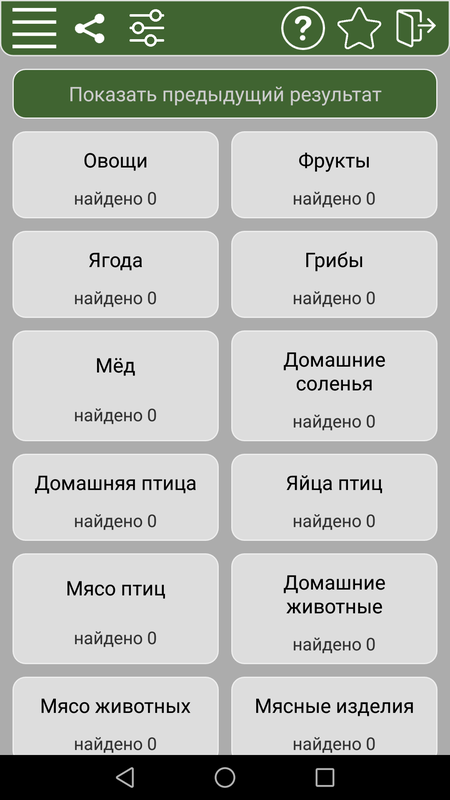Tap the share icon
Screen dimensions: 450x800
pos(90,28)
